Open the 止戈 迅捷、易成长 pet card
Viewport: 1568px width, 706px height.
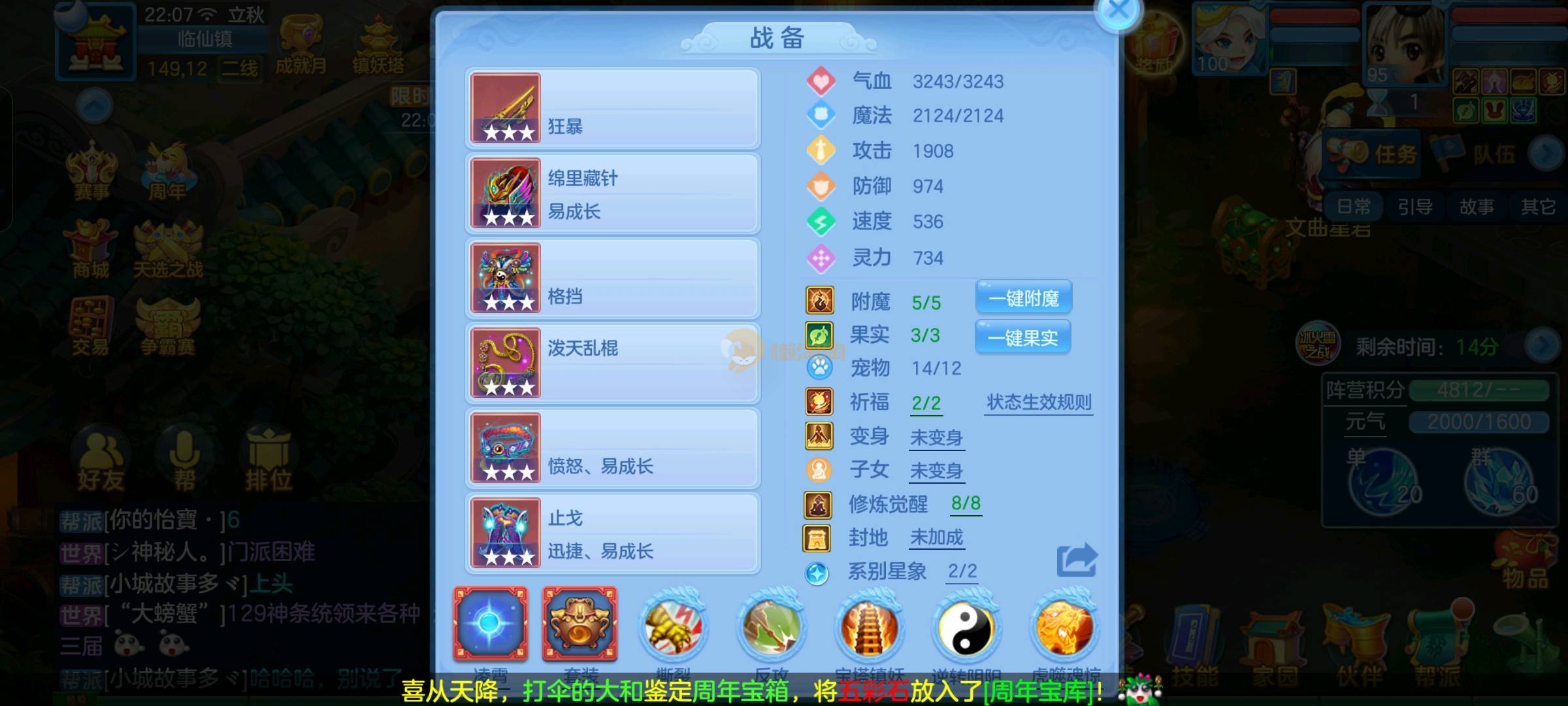(x=612, y=533)
